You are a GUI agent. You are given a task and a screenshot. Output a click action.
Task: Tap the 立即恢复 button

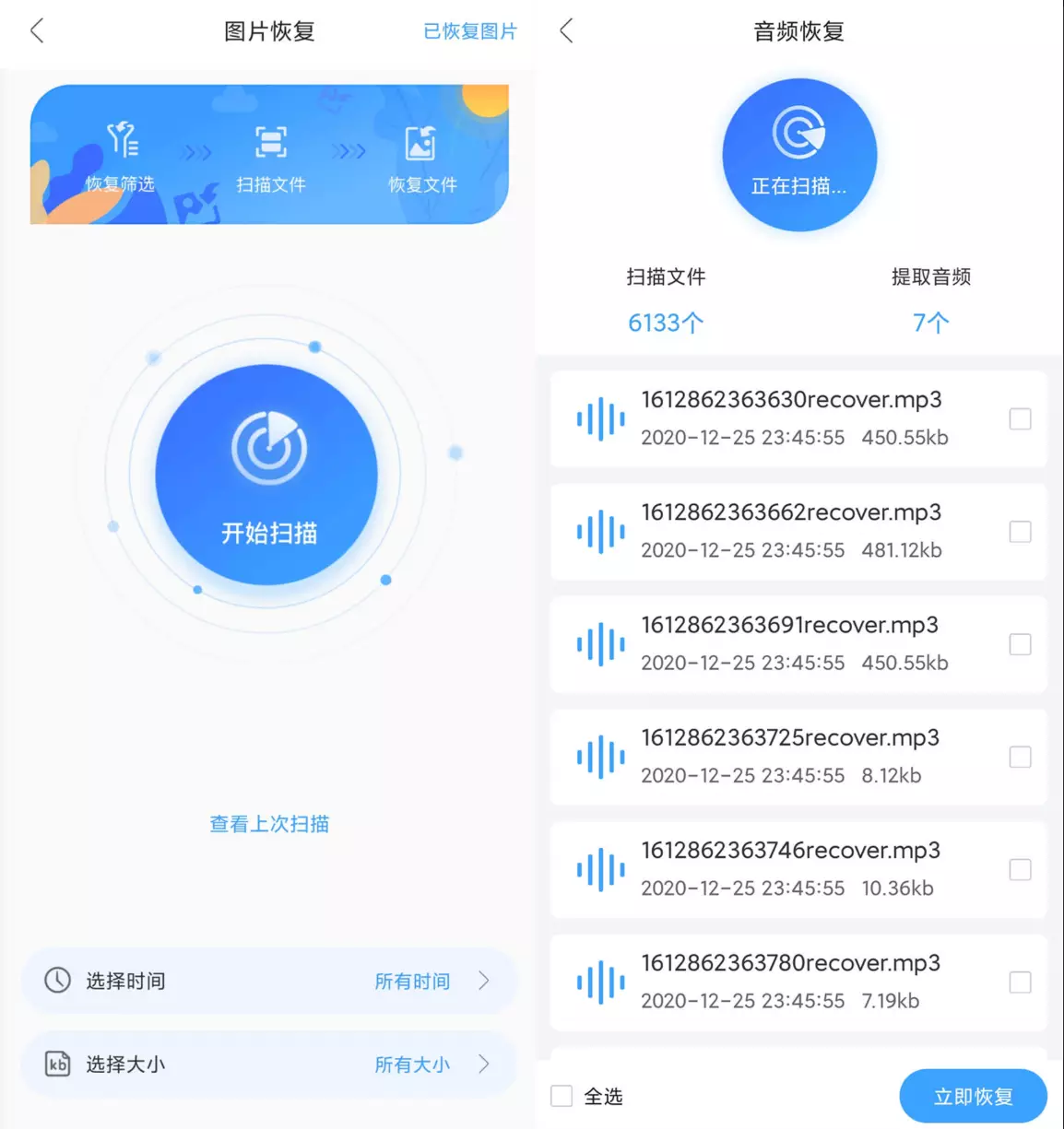(x=973, y=1096)
